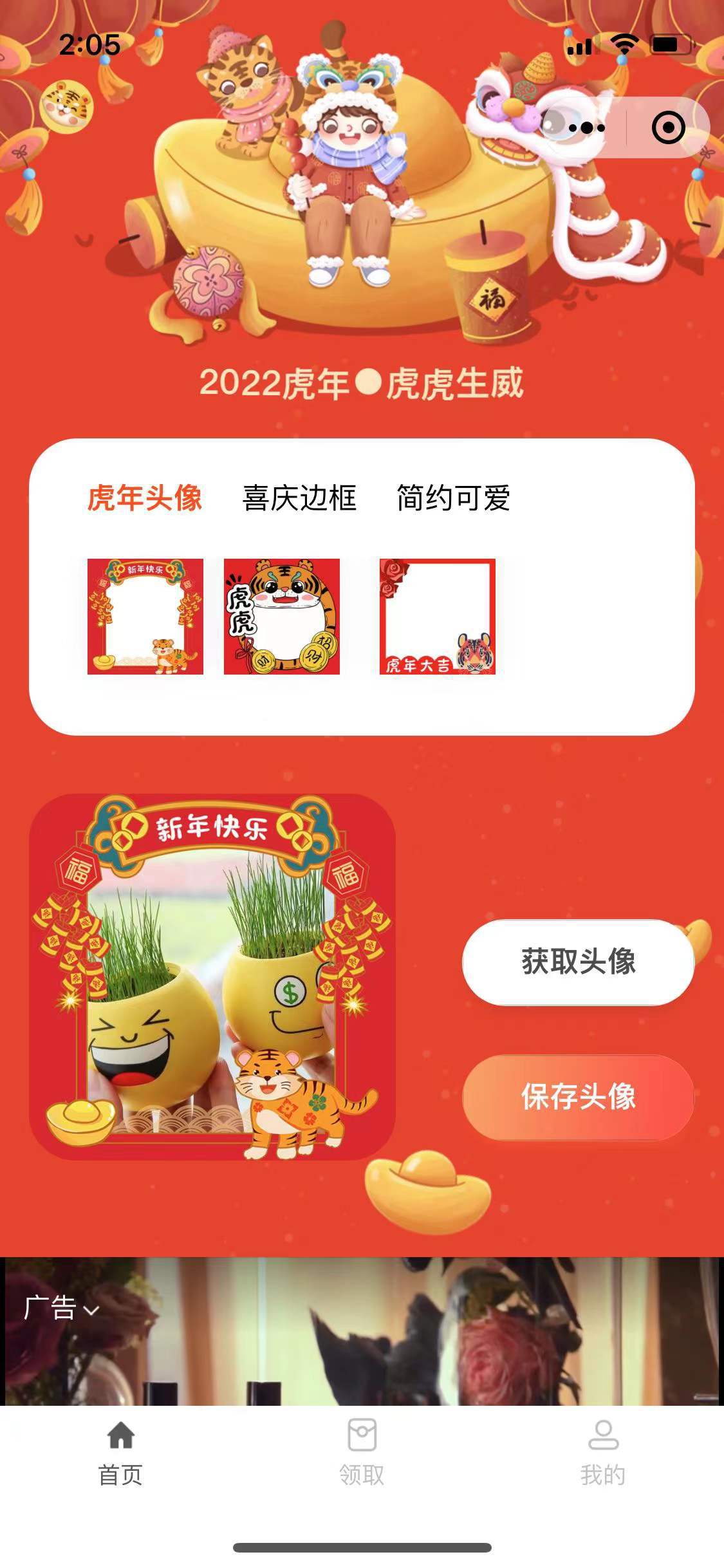Tap 获取头像 to fetch your avatar
The image size is (724, 1568).
pos(578,962)
